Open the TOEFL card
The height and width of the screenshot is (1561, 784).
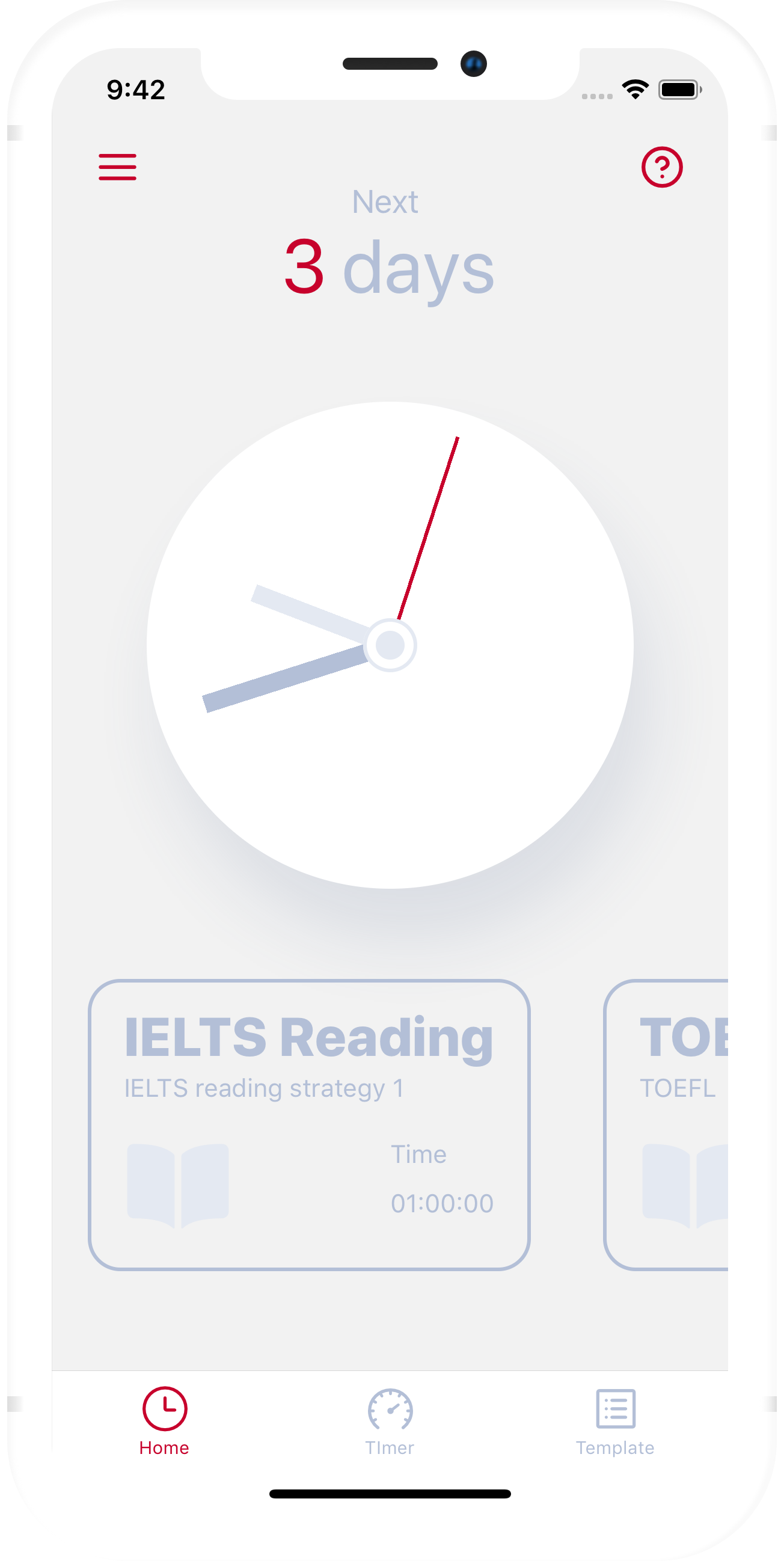pyautogui.click(x=666, y=1124)
